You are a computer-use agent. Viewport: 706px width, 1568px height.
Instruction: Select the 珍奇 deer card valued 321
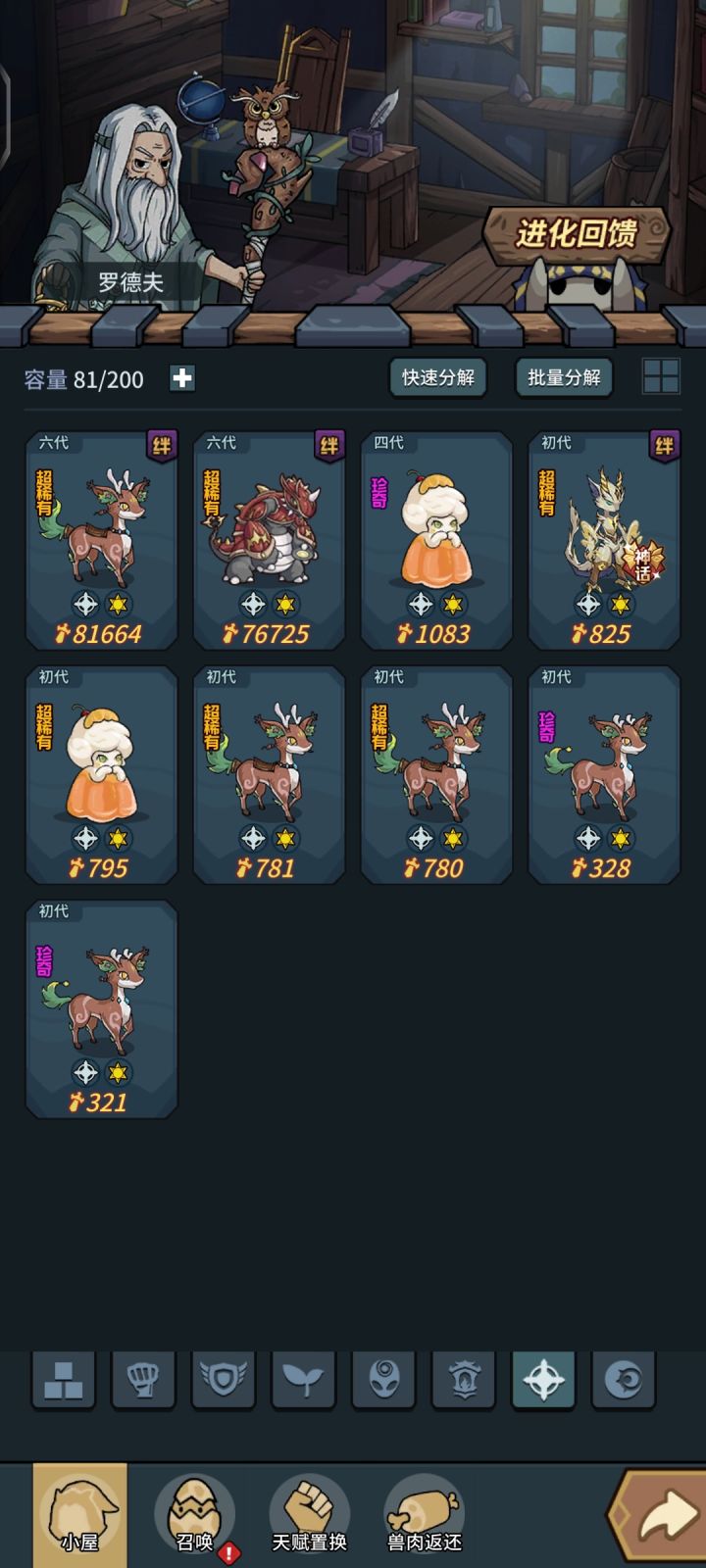point(100,1009)
